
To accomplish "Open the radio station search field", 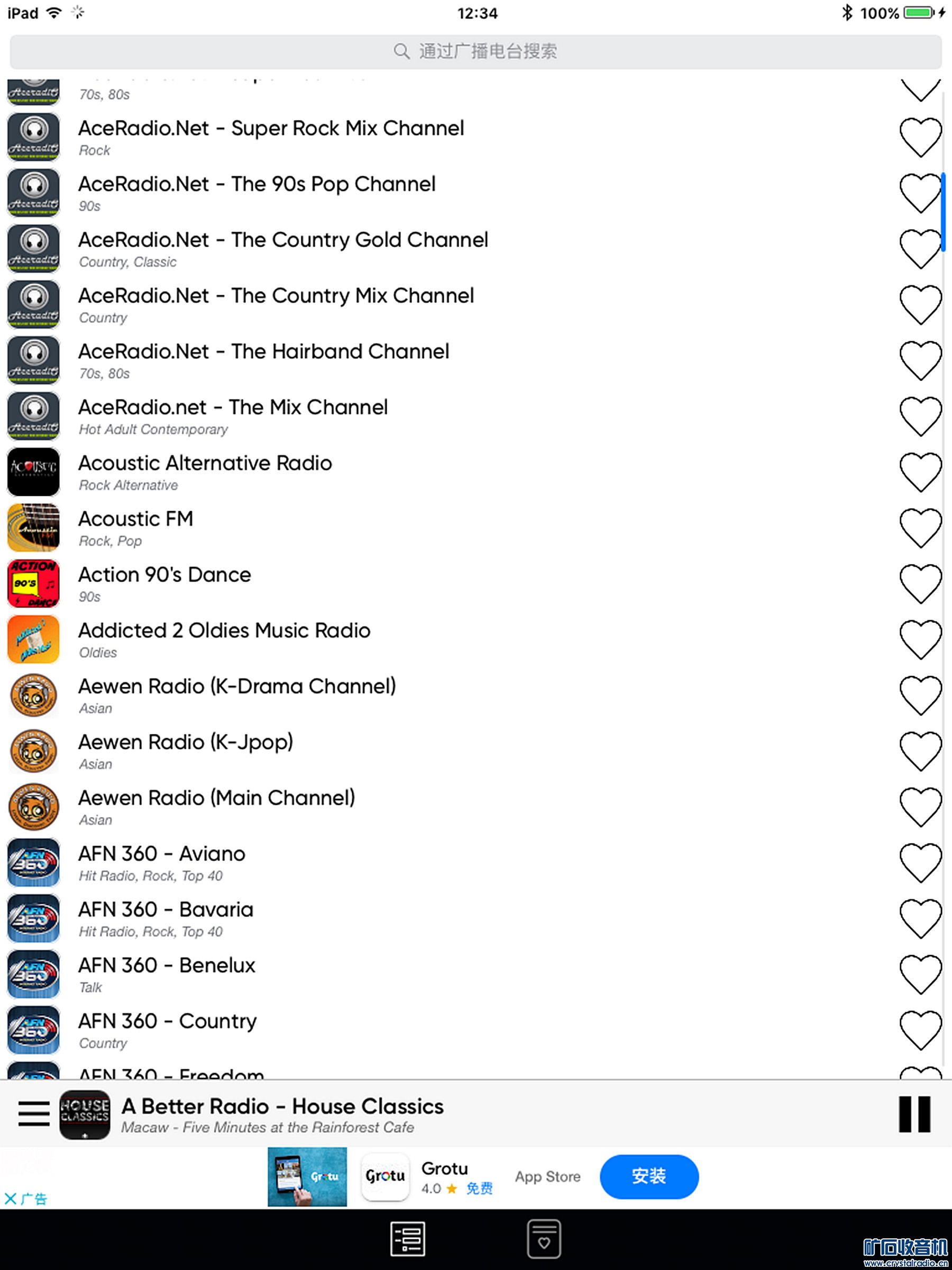I will (x=475, y=52).
